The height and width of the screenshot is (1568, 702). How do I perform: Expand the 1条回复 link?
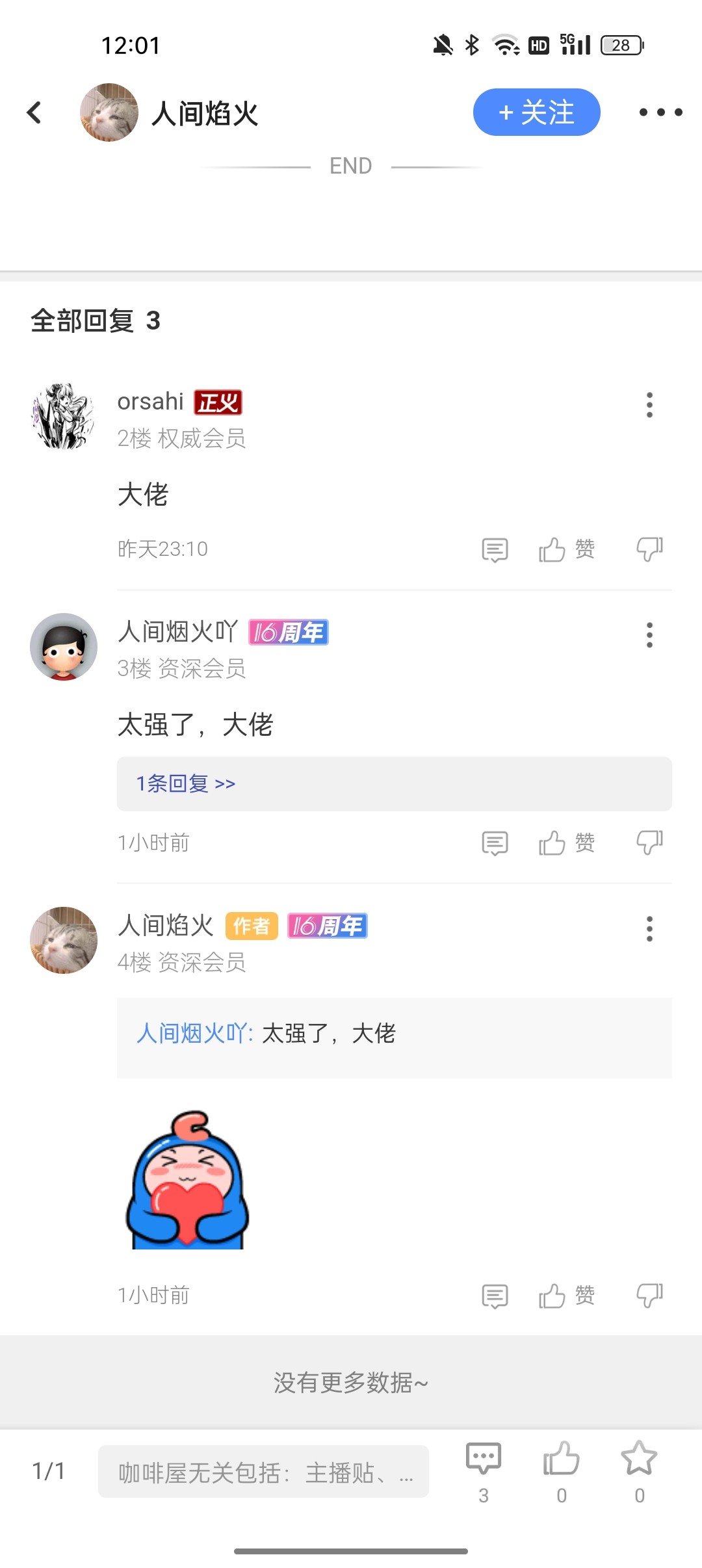click(185, 783)
